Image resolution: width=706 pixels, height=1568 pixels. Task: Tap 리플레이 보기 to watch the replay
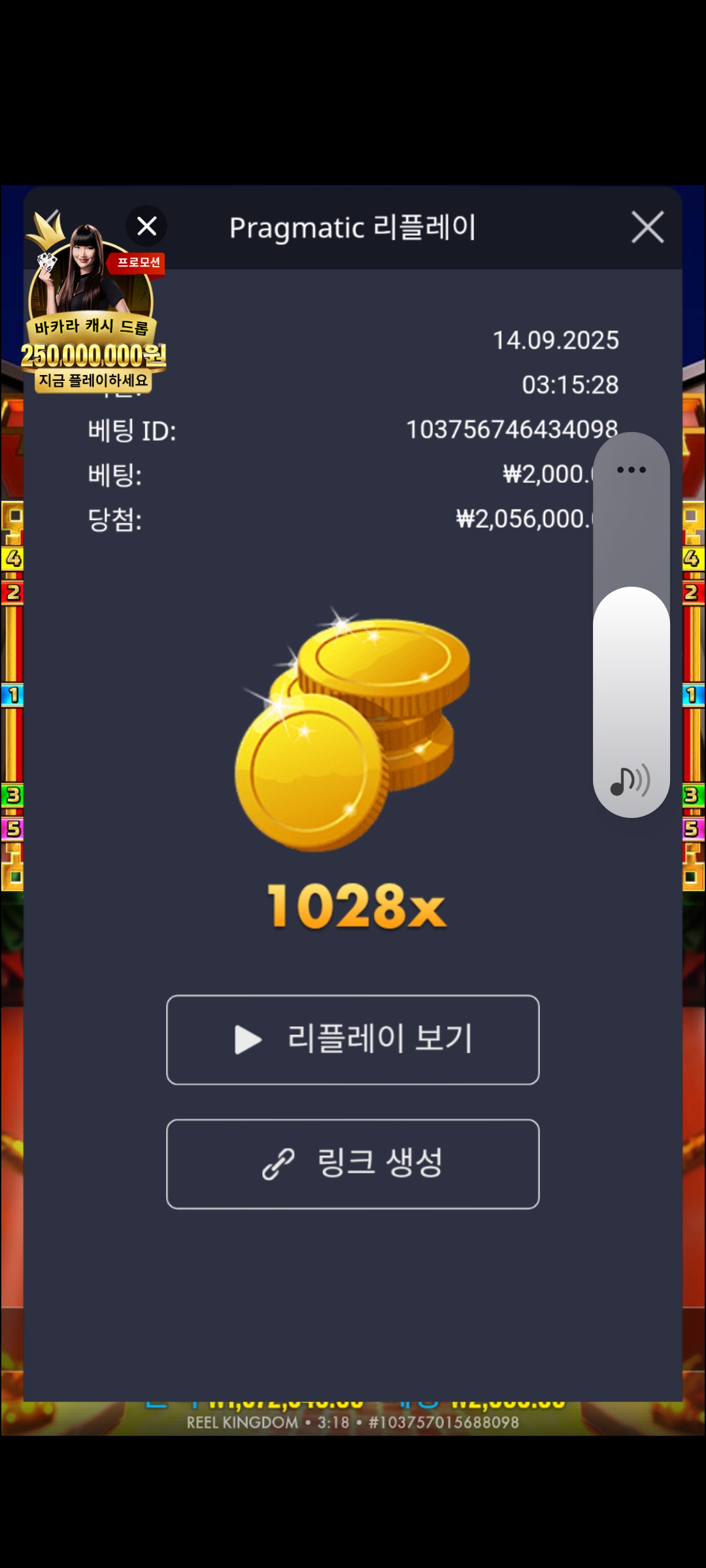click(x=353, y=1039)
